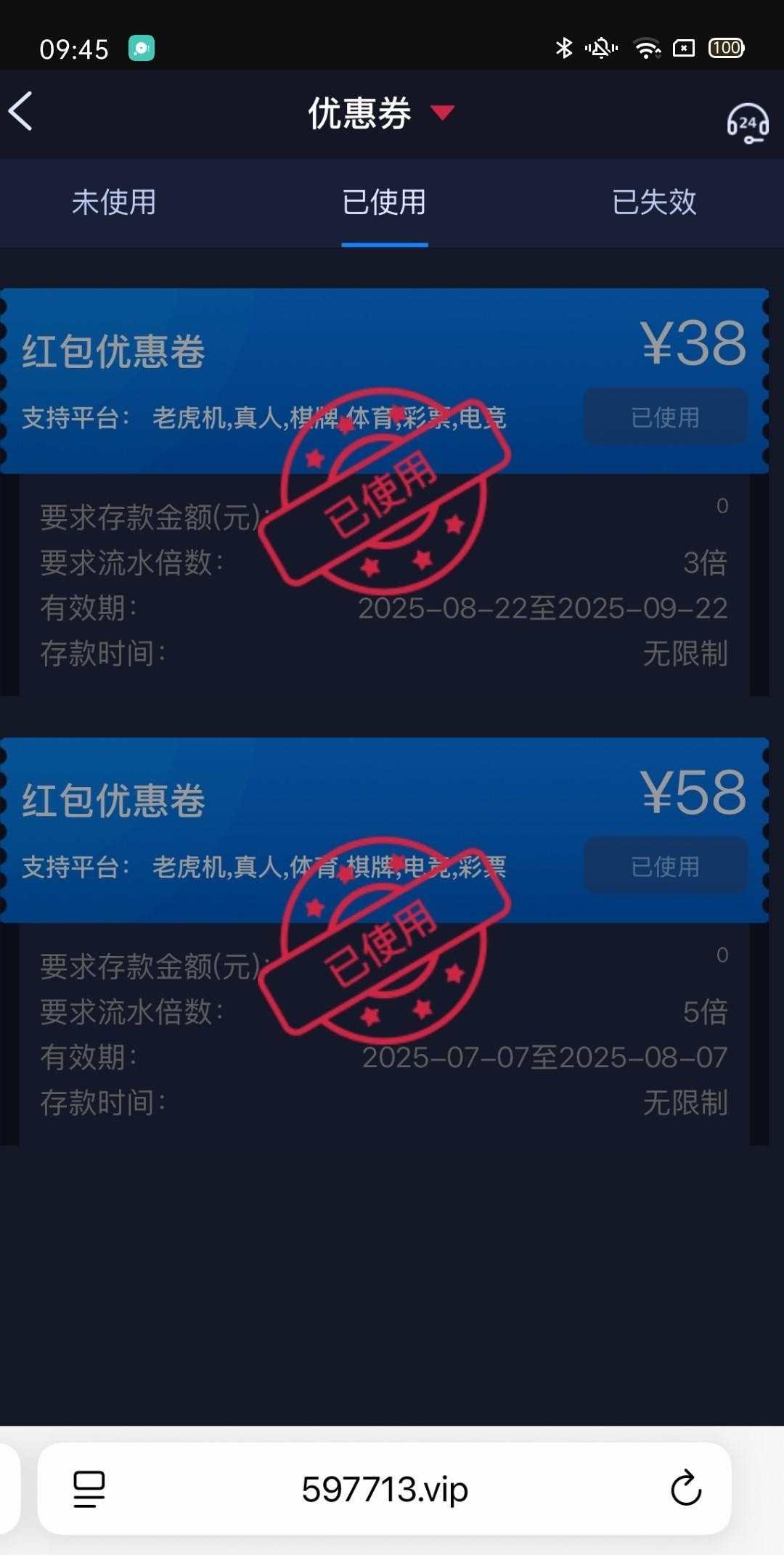Open 24-hour customer service headset
This screenshot has width=784, height=1555.
pyautogui.click(x=747, y=123)
